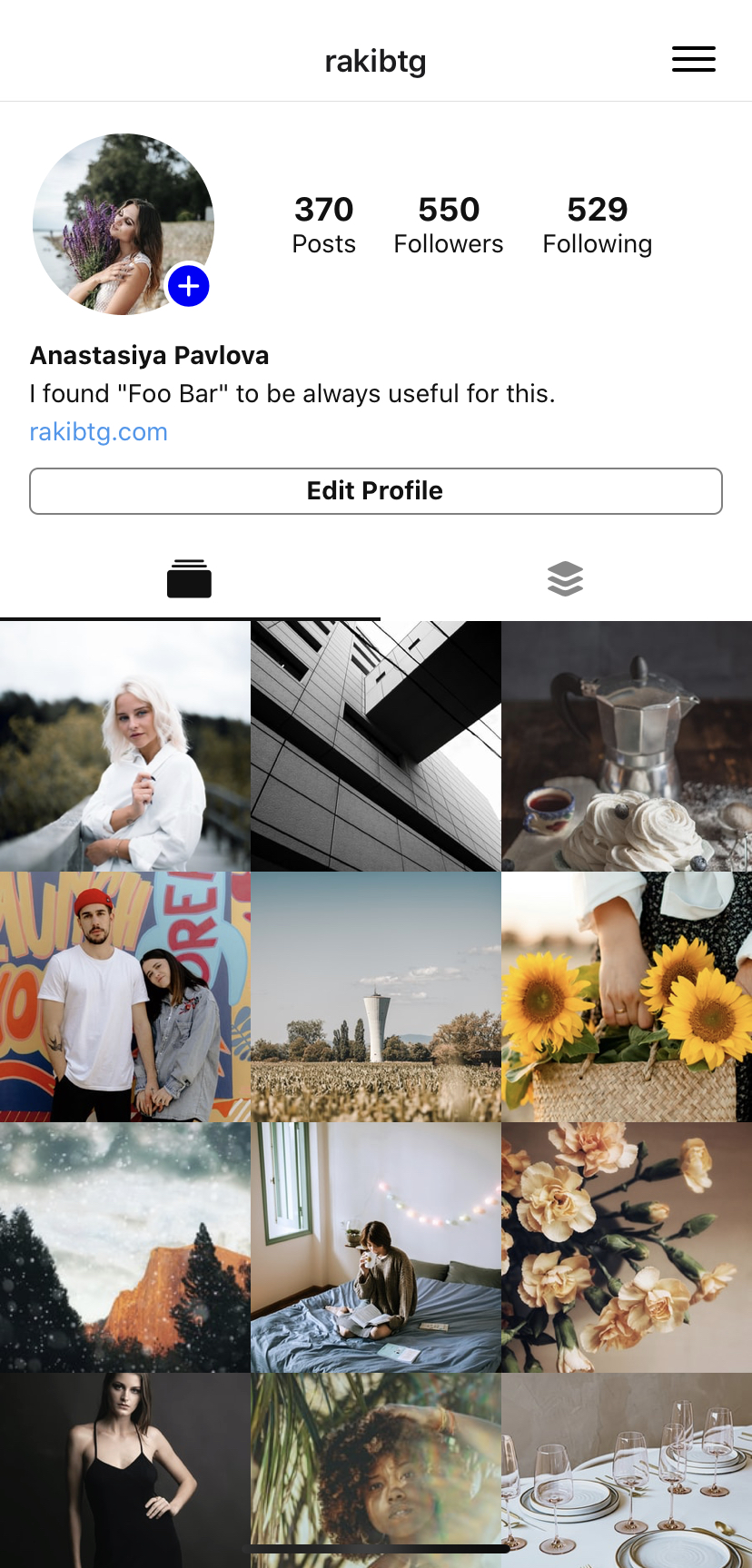Open the woman reading on bed post
The width and height of the screenshot is (752, 1568).
(375, 1247)
